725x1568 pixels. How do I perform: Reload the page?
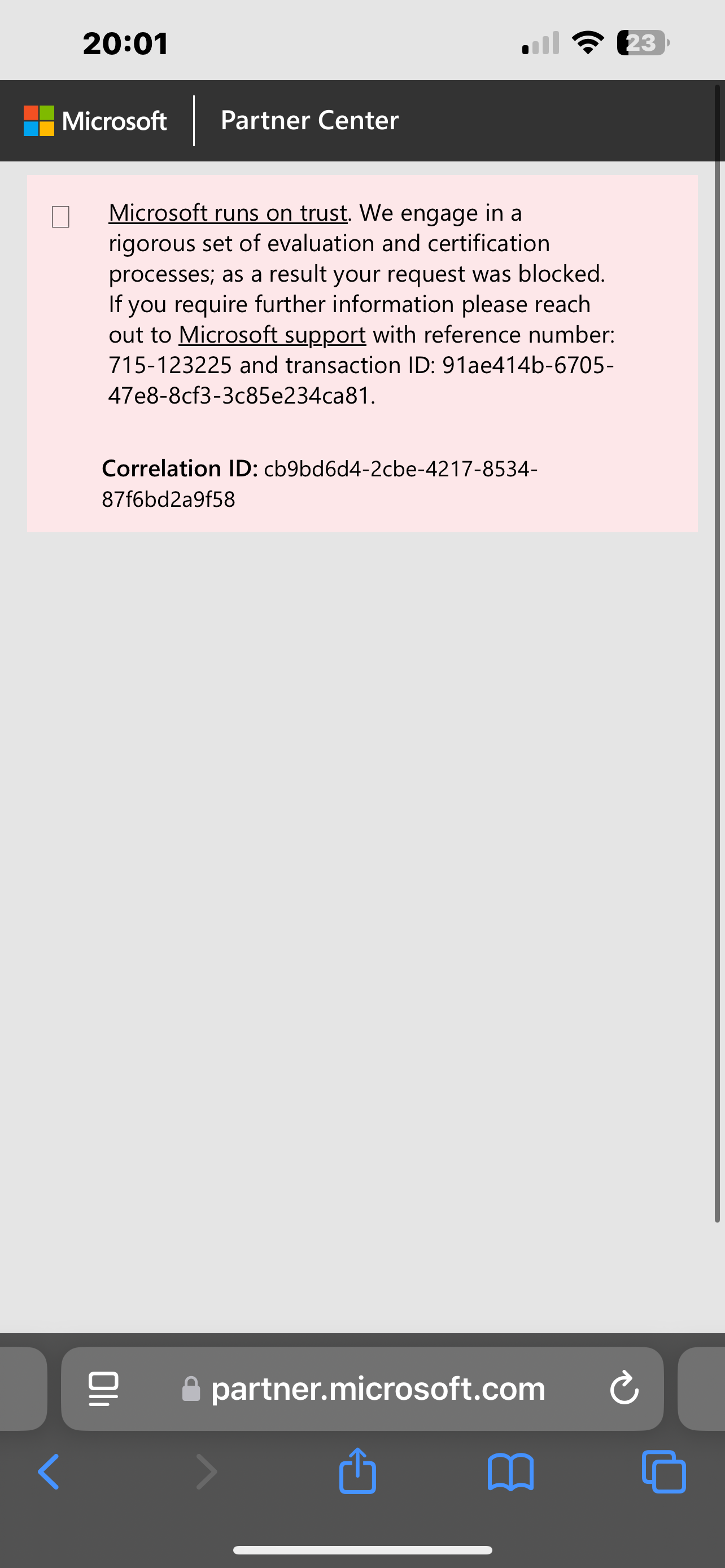click(624, 1389)
